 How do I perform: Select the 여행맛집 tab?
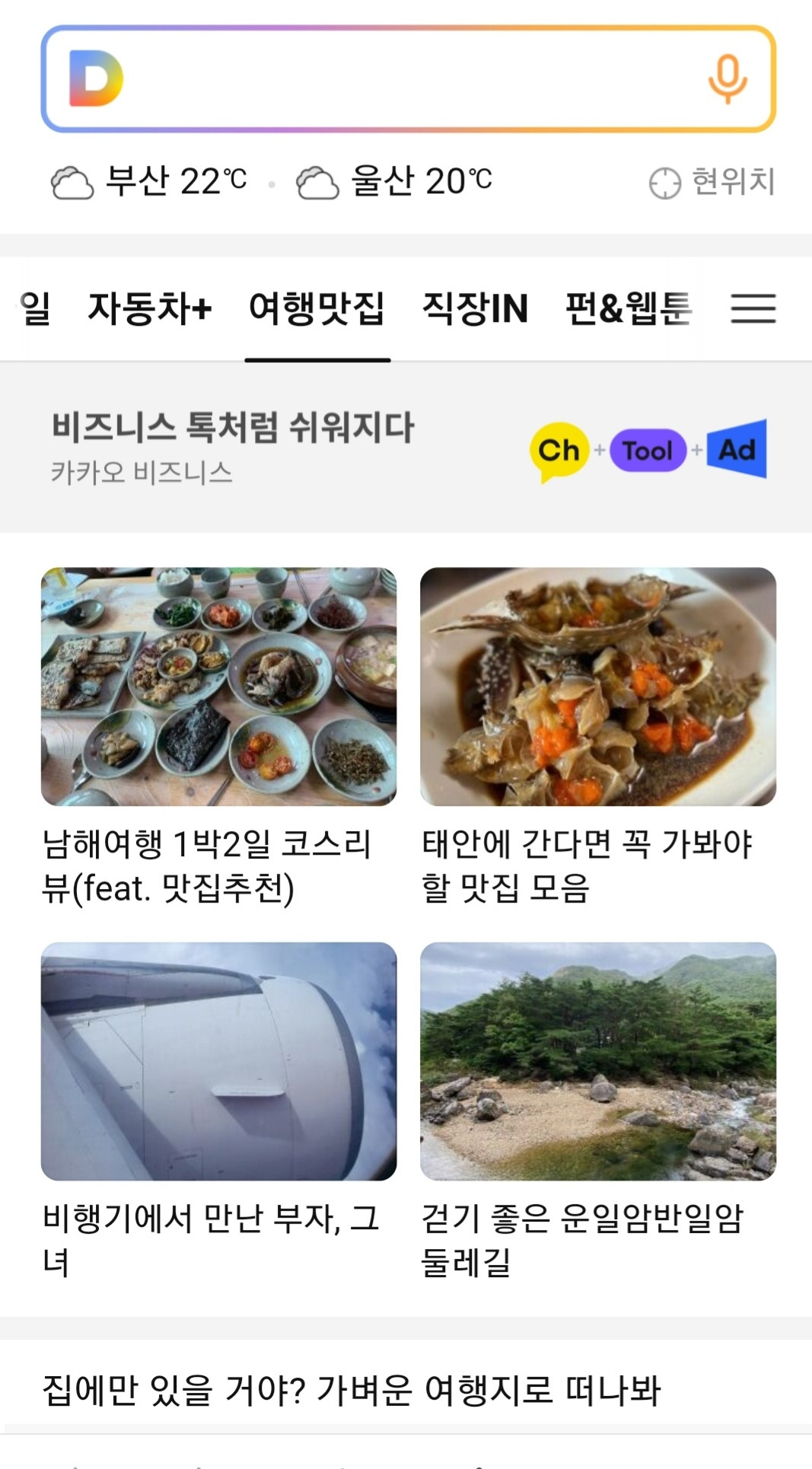click(317, 308)
